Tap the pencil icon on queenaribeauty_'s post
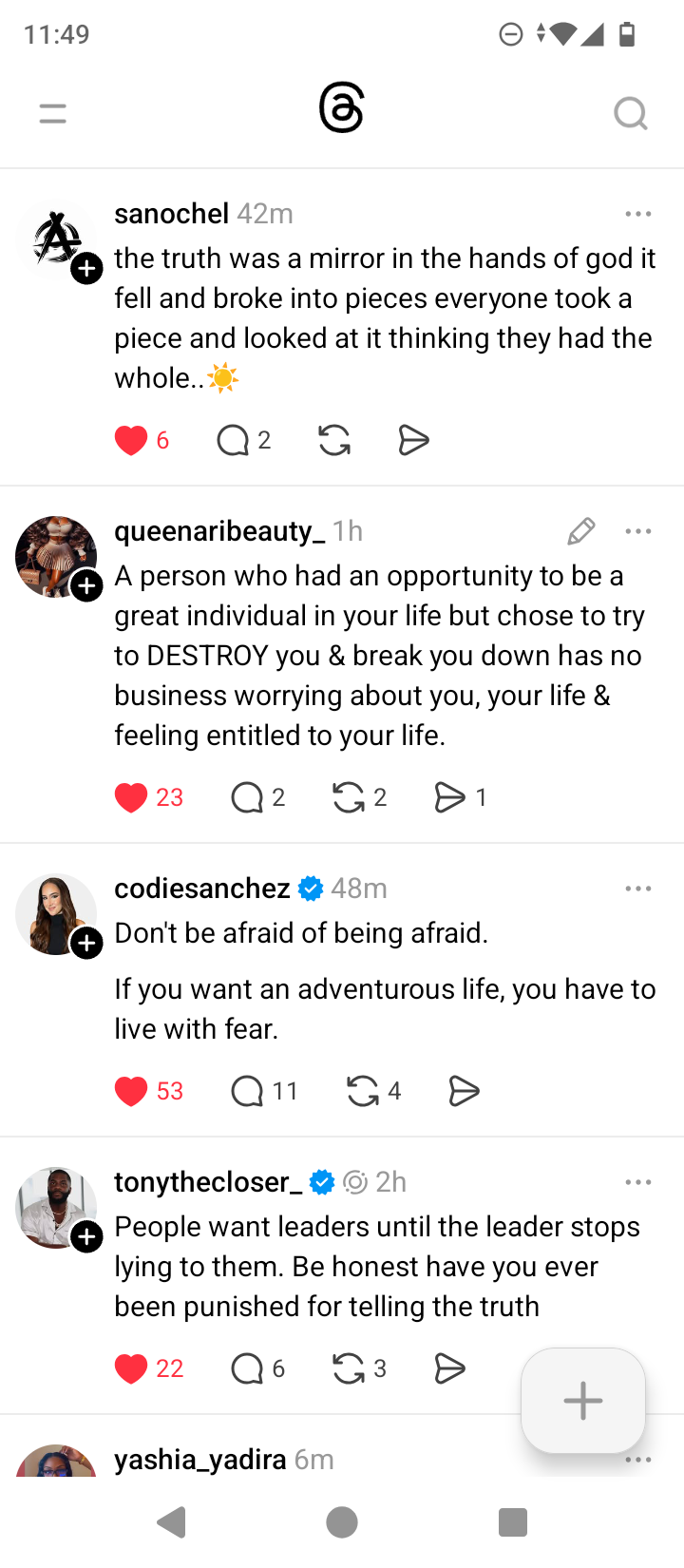The width and height of the screenshot is (684, 1568). tap(581, 531)
